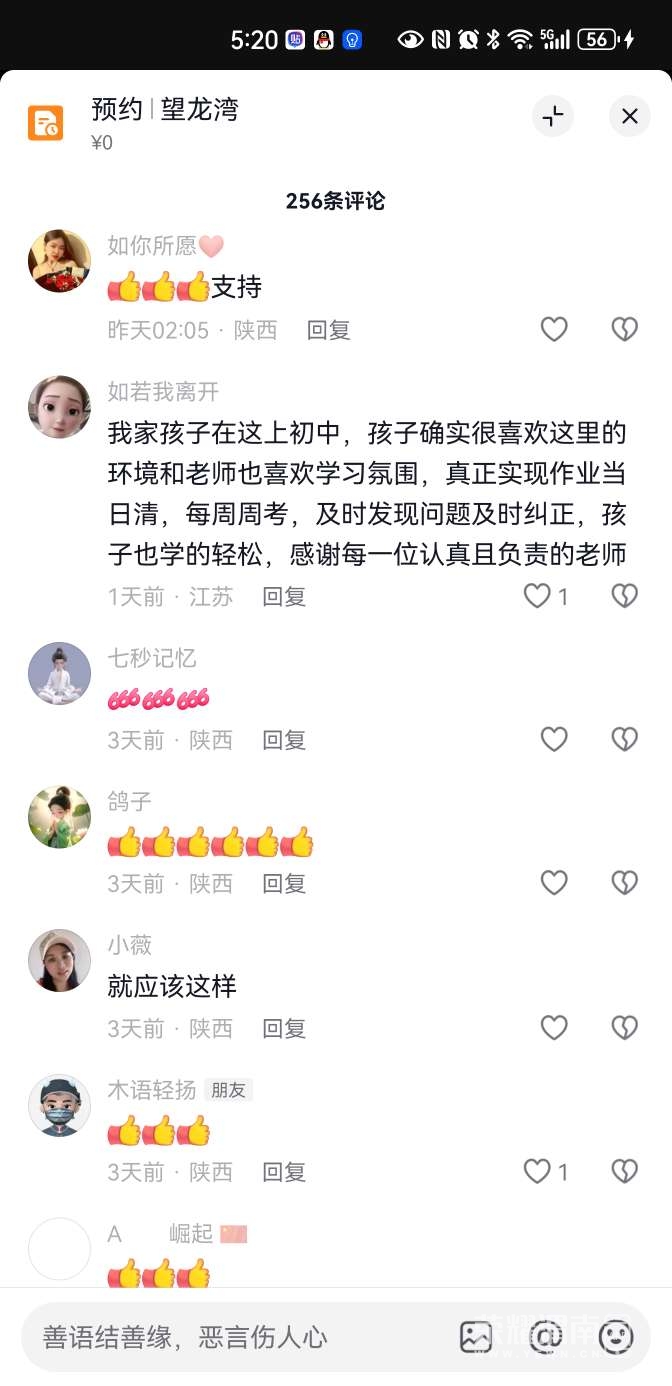672x1386 pixels.
Task: Like the comment by 如你所愿
Action: [554, 329]
